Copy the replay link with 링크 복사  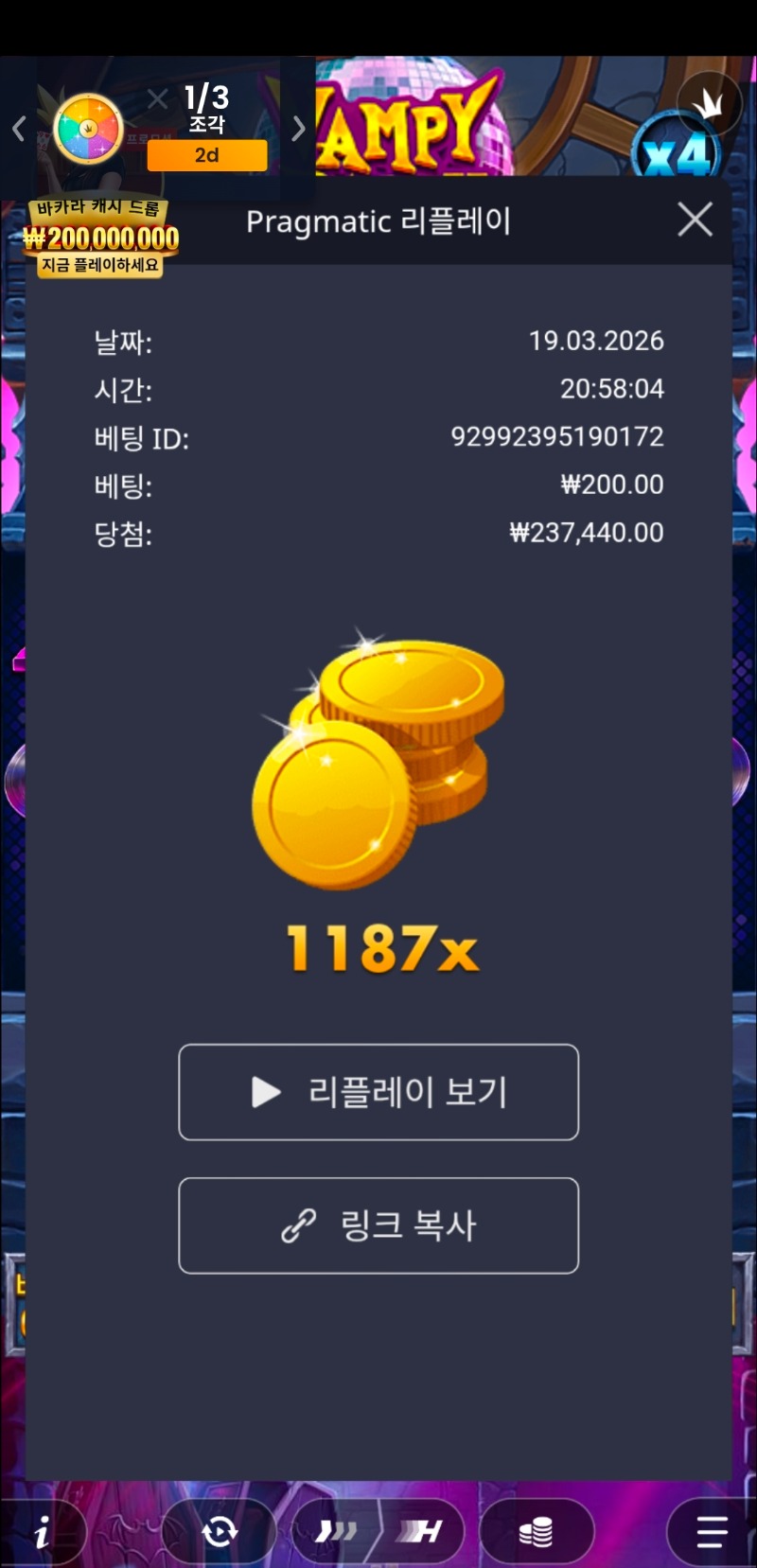pos(378,1225)
